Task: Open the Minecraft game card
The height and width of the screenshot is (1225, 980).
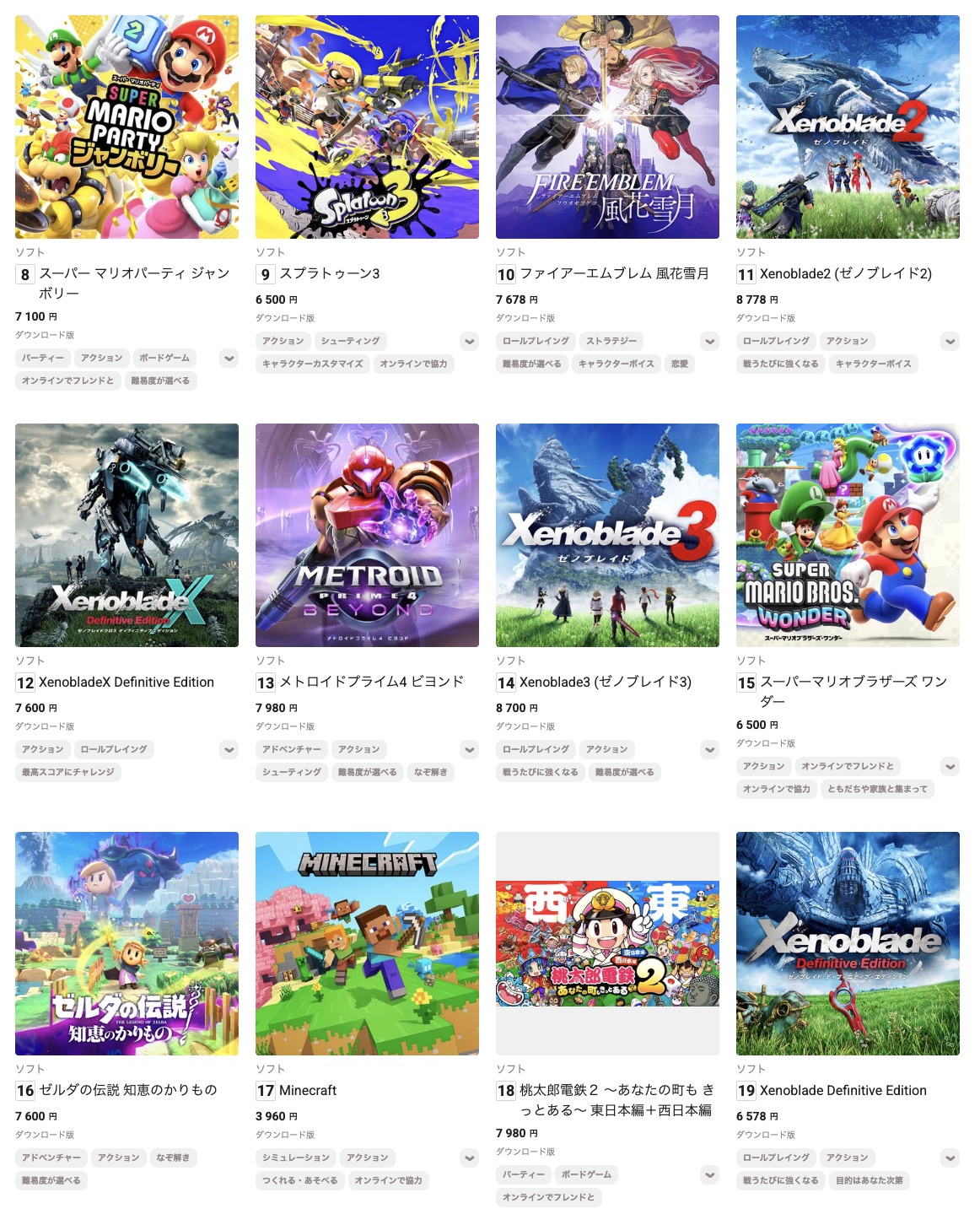Action: coord(367,943)
